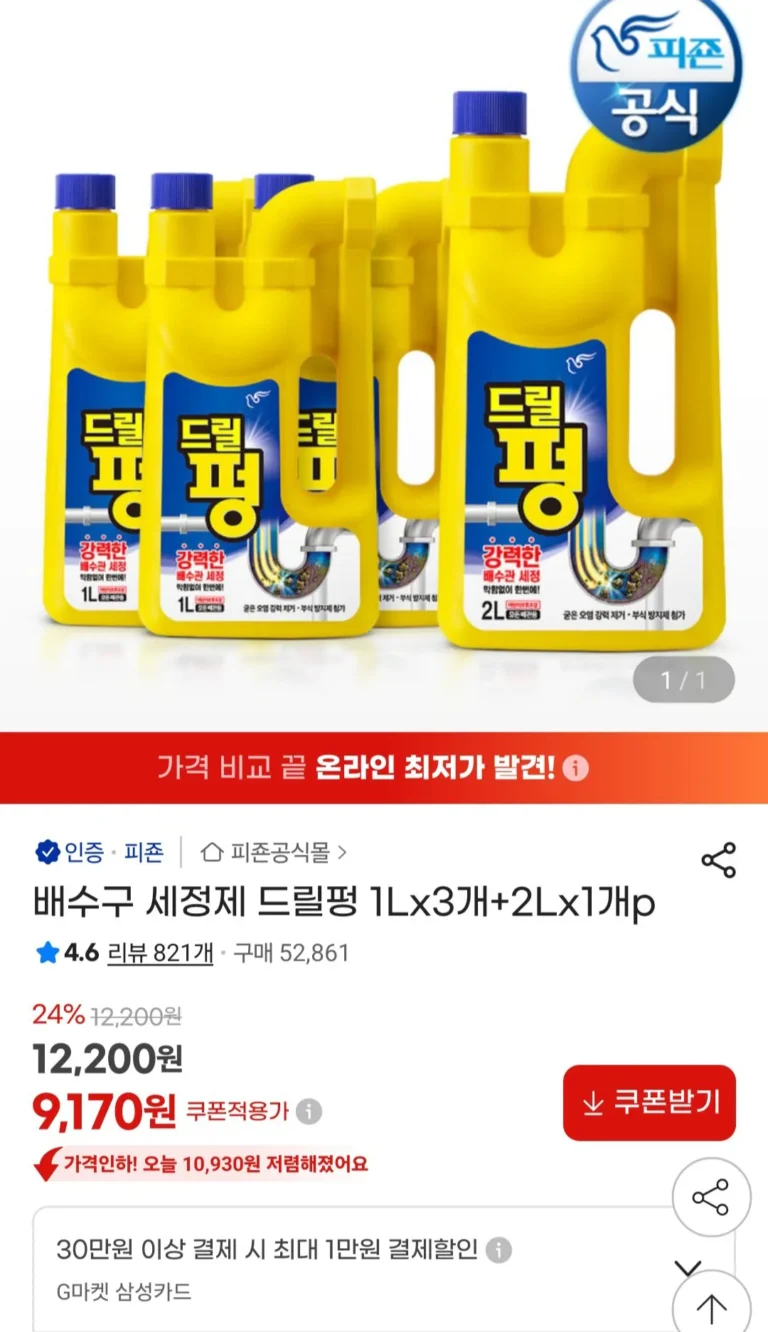Screen dimensions: 768x1332
Task: Tap the 쿠폰받기 coupon button
Action: [649, 1102]
